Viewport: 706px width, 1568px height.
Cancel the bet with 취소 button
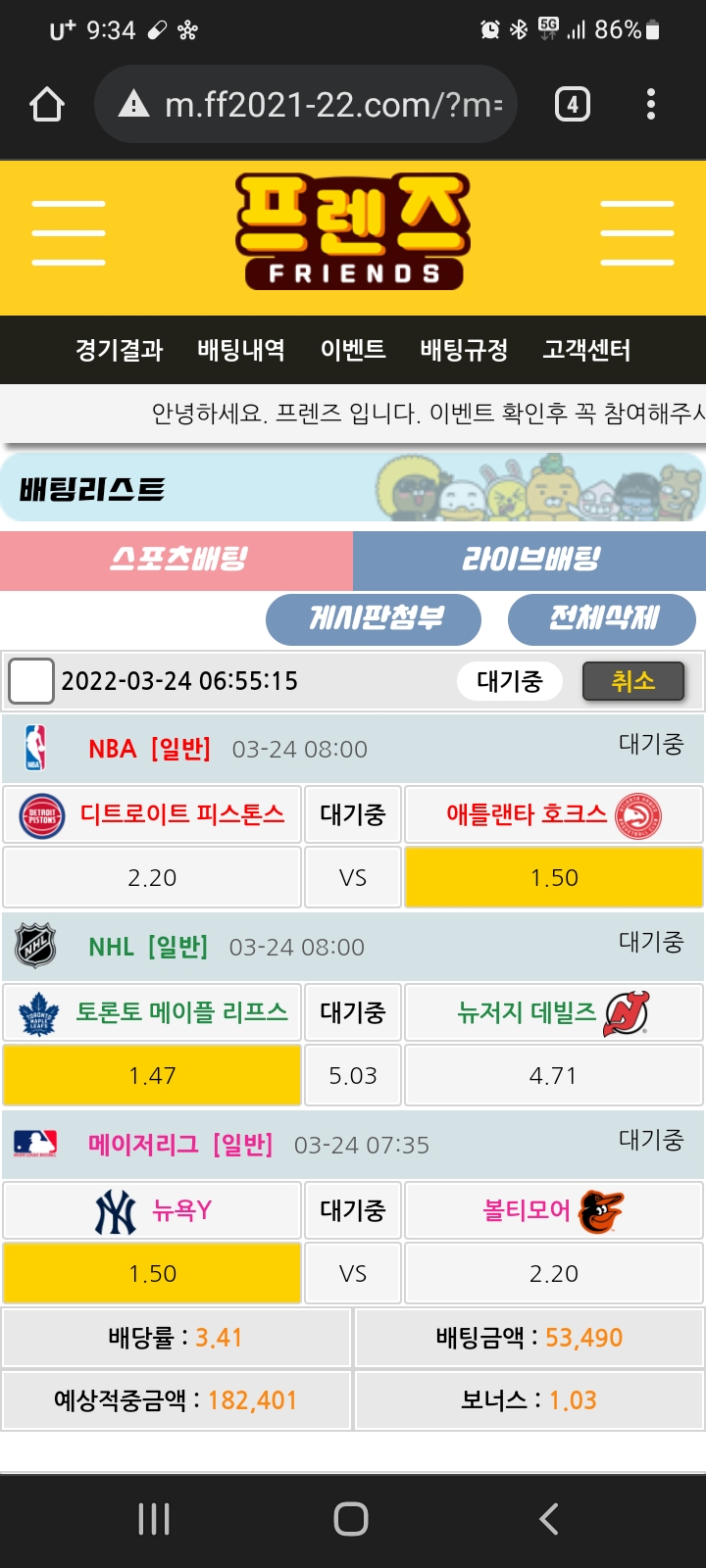pos(633,681)
